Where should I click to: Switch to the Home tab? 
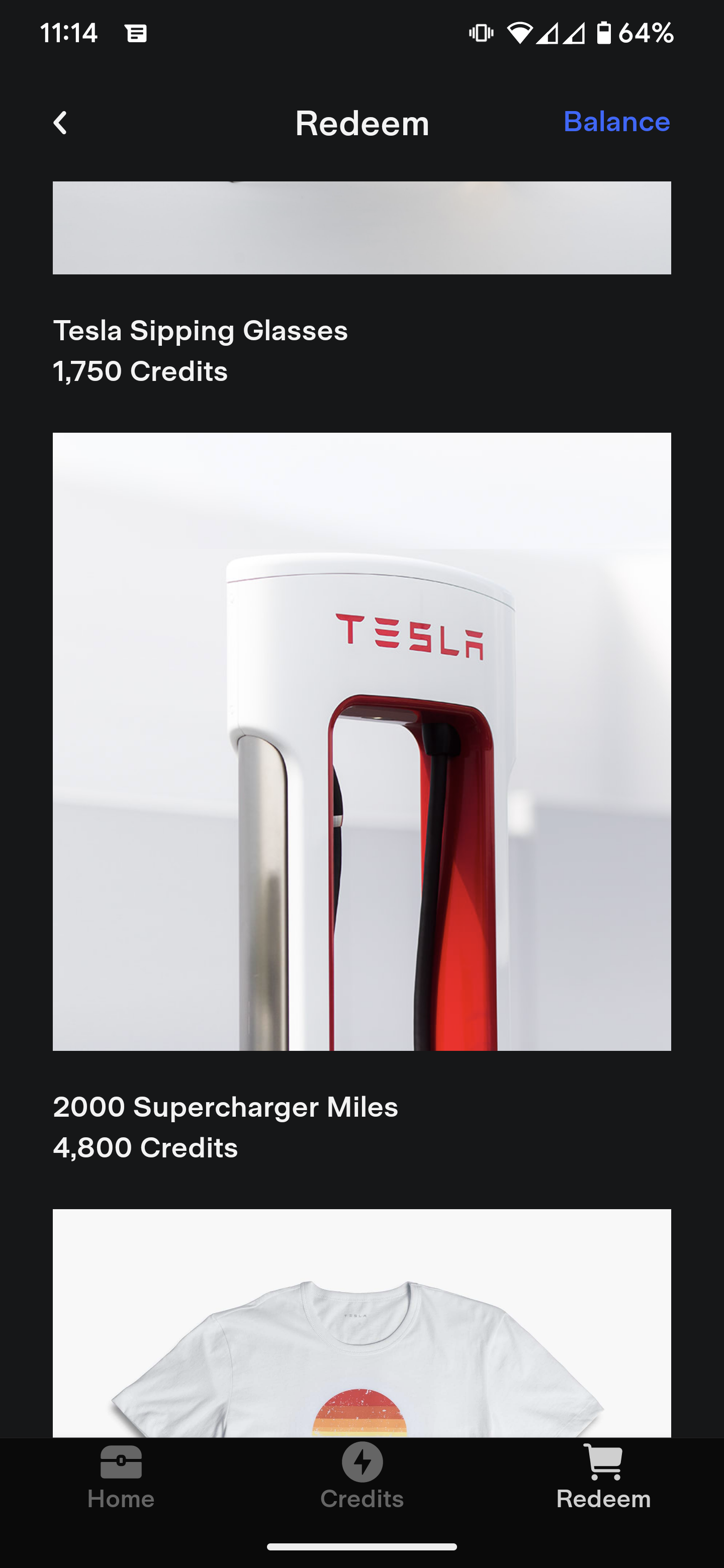[x=121, y=1476]
